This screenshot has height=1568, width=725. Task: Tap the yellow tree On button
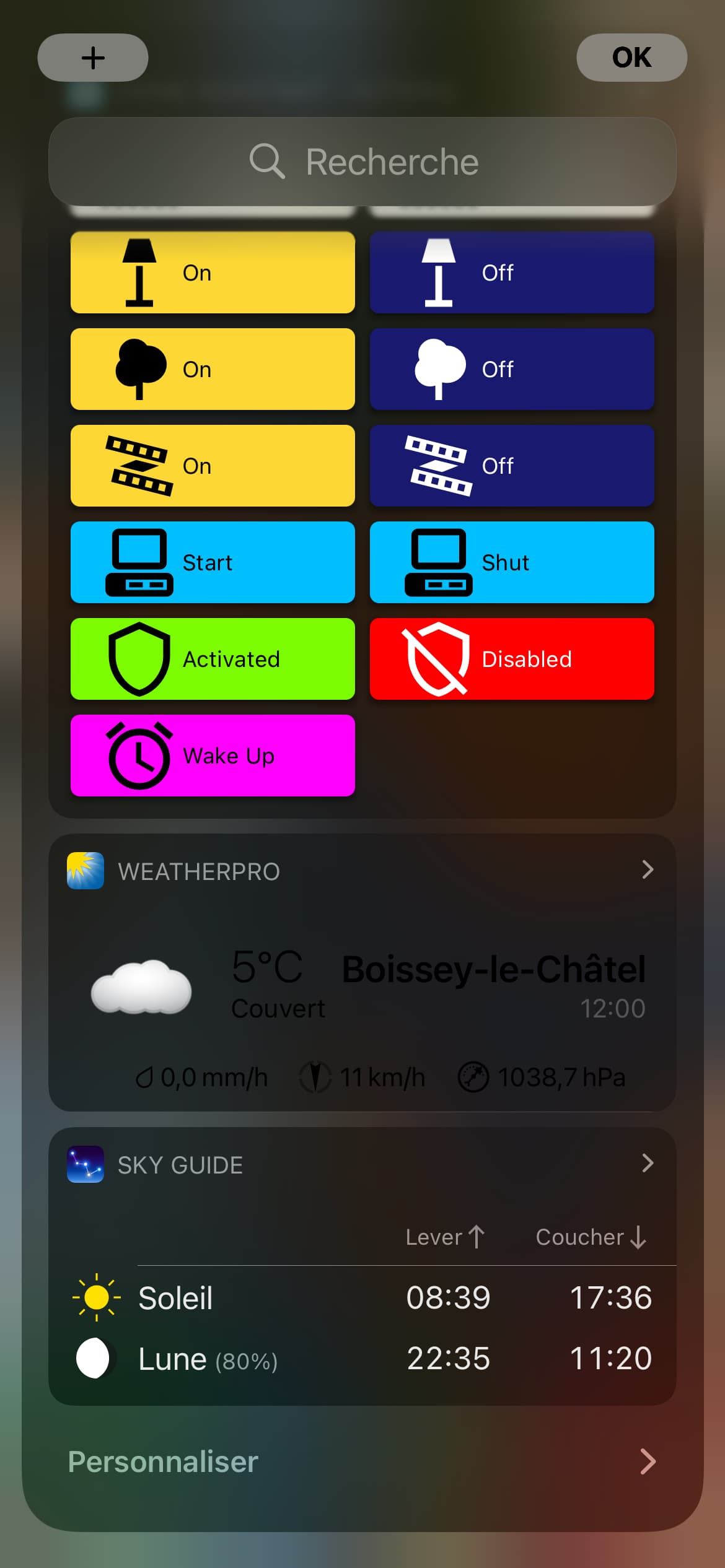tap(213, 369)
